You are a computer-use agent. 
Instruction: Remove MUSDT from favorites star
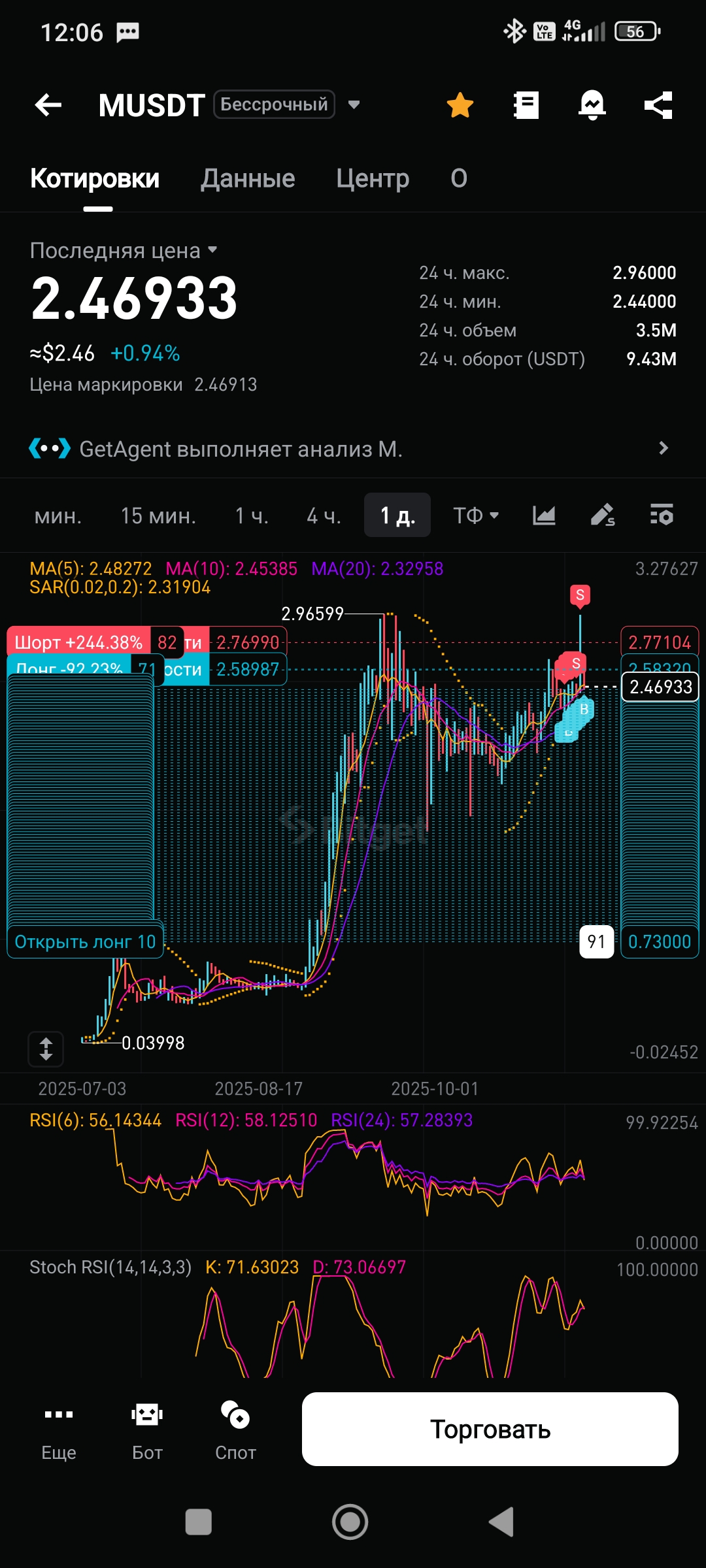point(460,105)
